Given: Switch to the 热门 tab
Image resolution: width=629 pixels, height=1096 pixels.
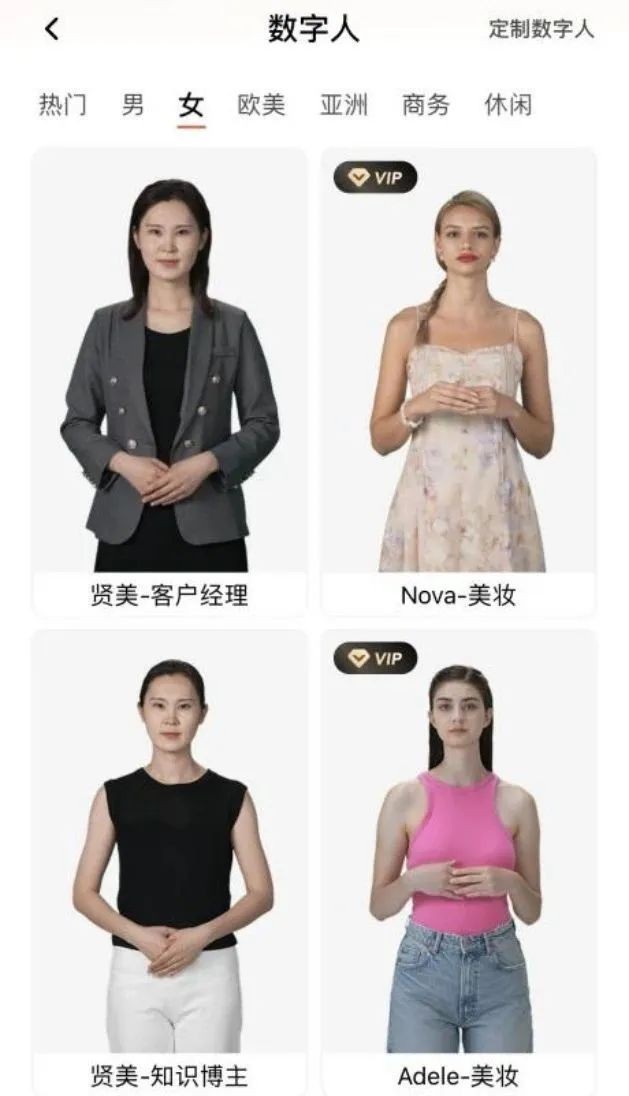Looking at the screenshot, I should (x=62, y=105).
